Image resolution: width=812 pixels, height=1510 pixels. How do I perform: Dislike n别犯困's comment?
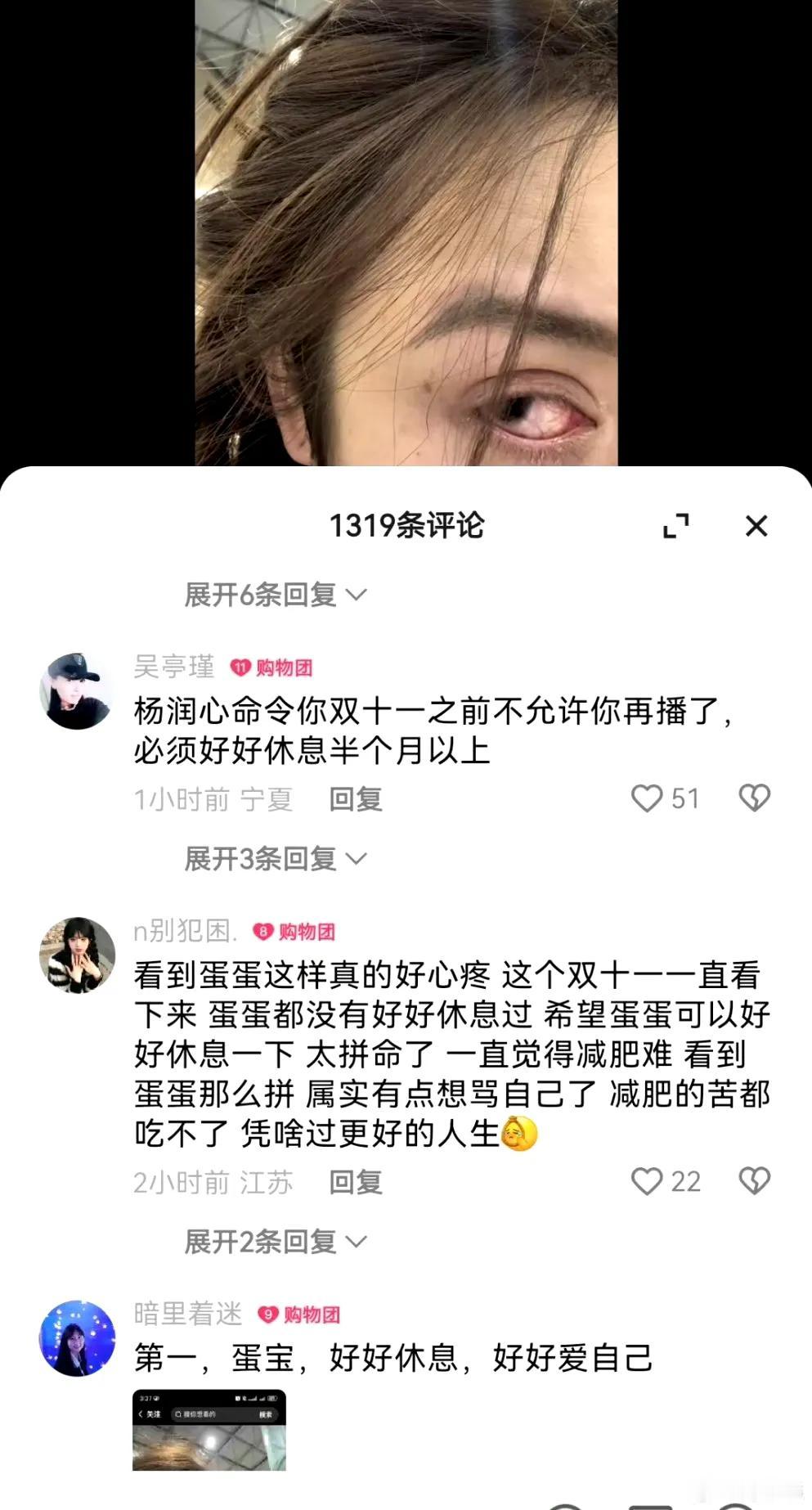pyautogui.click(x=753, y=1181)
